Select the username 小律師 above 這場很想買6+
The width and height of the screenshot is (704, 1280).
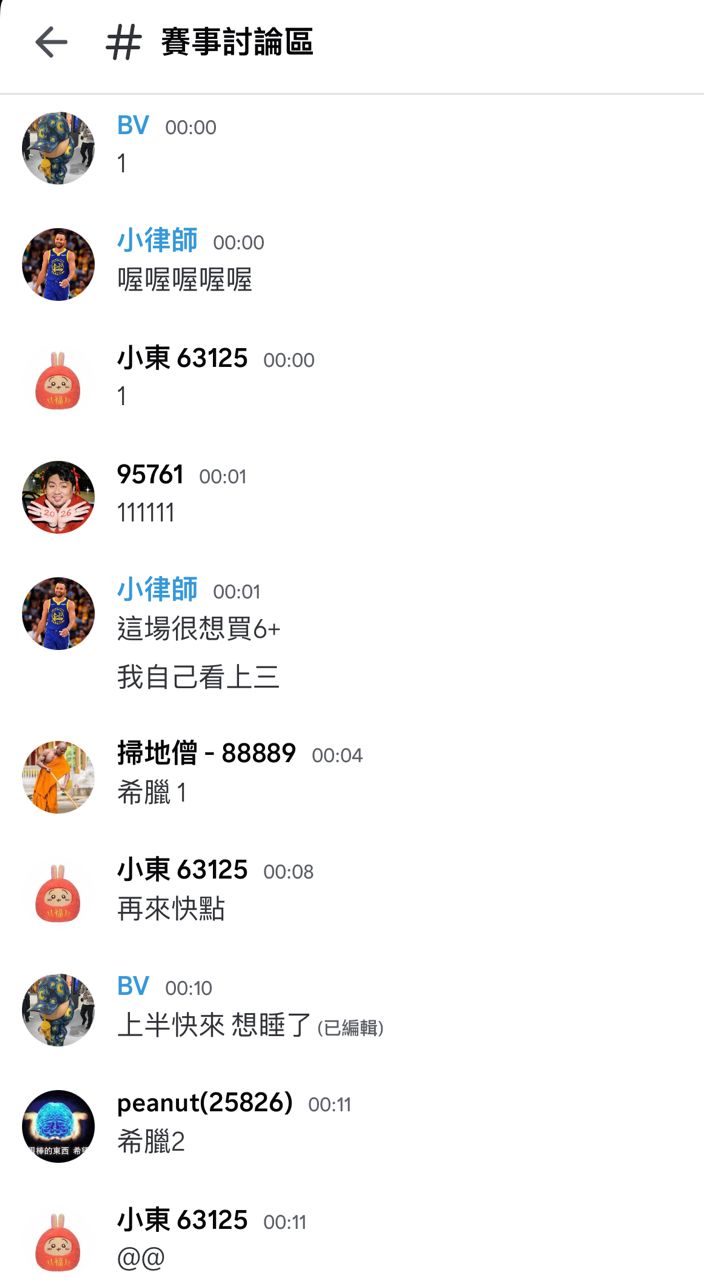(157, 590)
